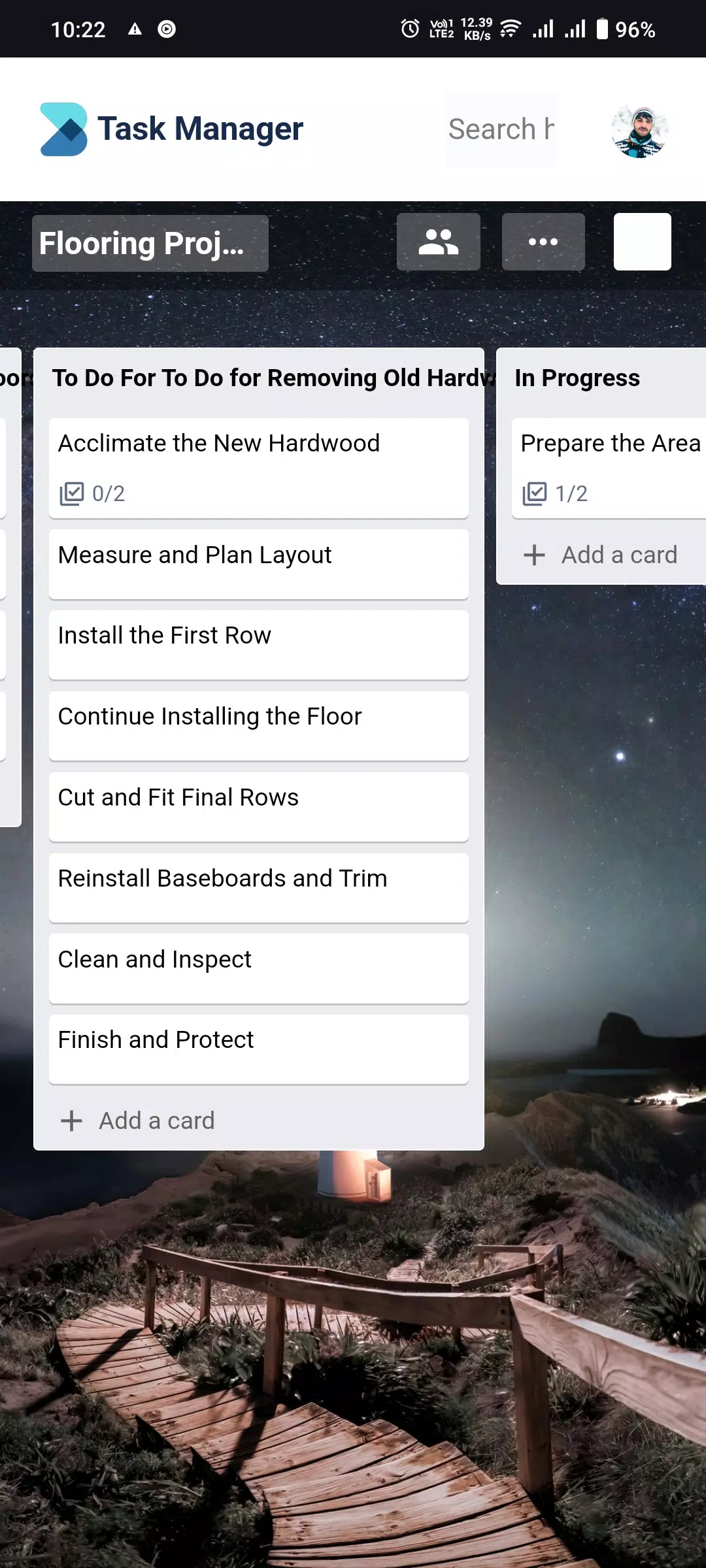This screenshot has width=706, height=1568.
Task: Open the Finish and Protect card
Action: point(258,1048)
